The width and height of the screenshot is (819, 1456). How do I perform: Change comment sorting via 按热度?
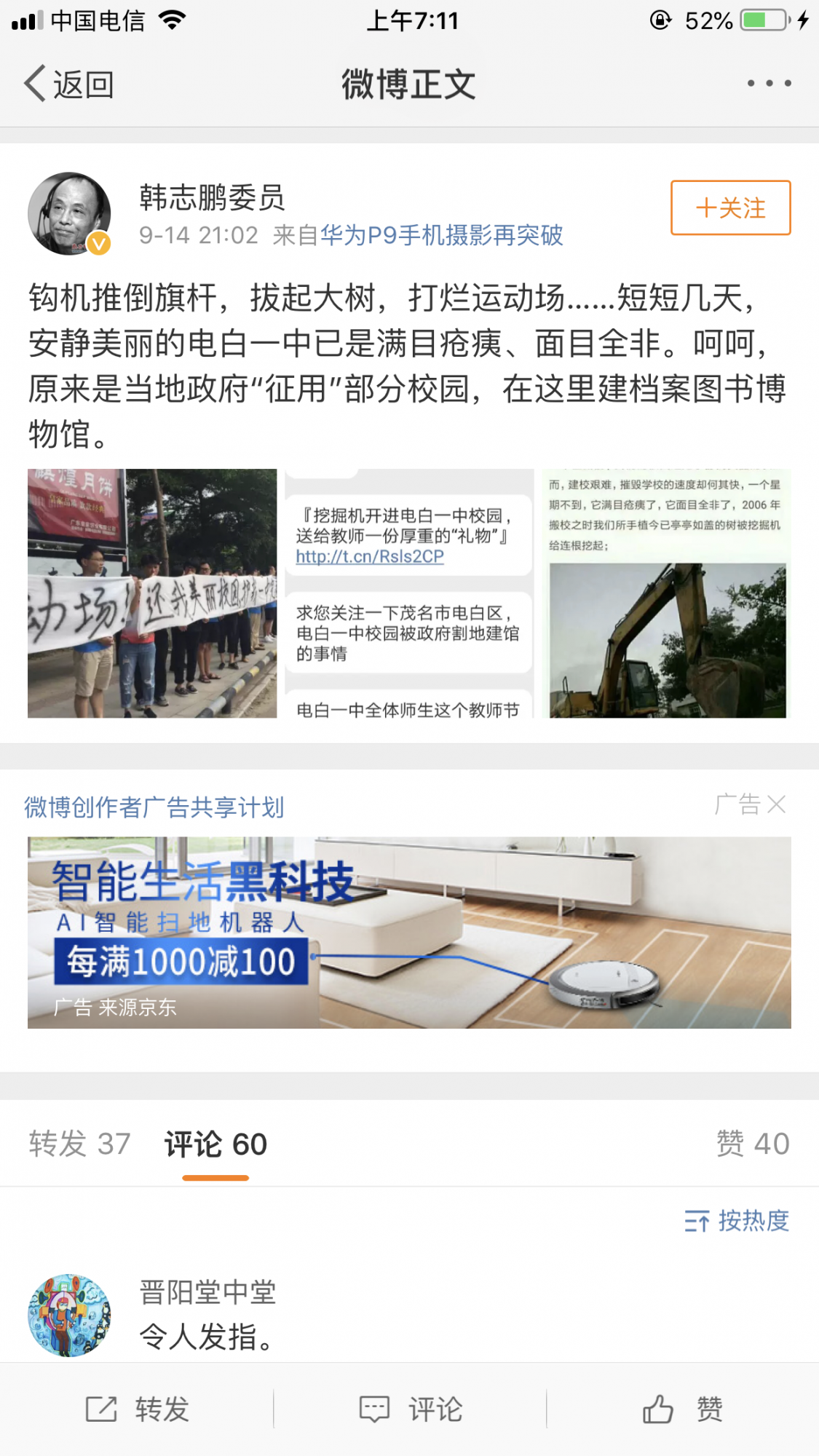[x=737, y=1221]
